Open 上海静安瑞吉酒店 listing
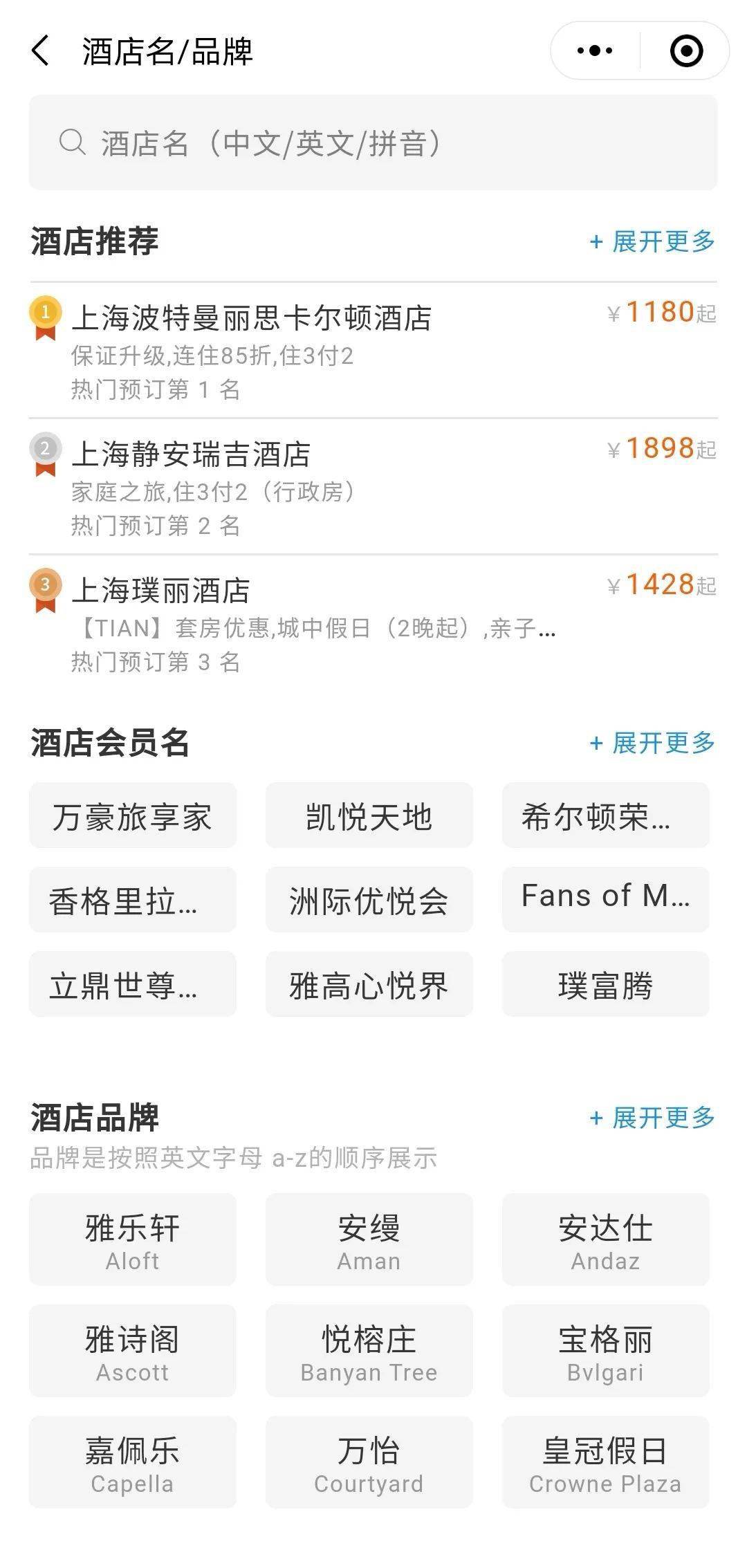This screenshot has width=747, height=1568. tap(373, 486)
